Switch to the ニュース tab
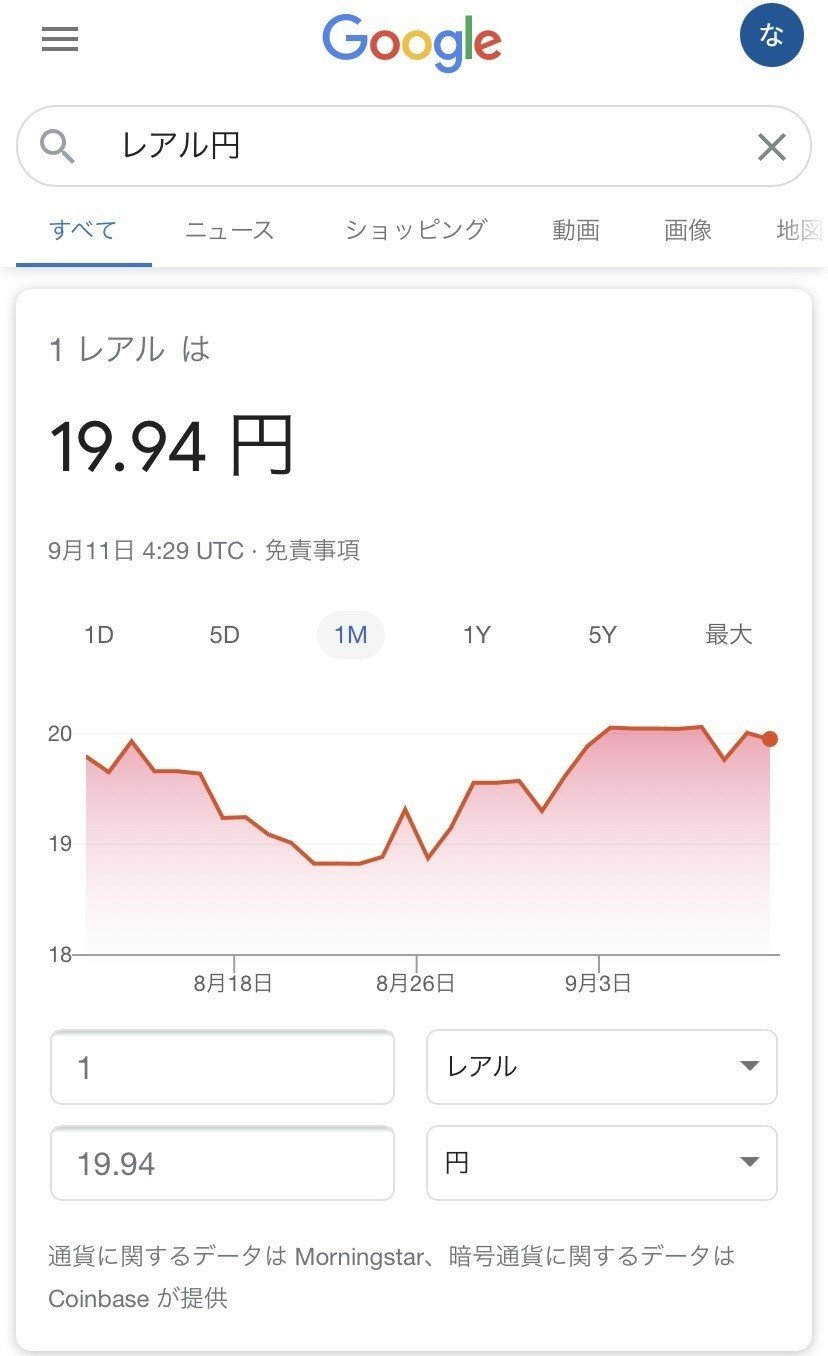The width and height of the screenshot is (828, 1356). [229, 230]
